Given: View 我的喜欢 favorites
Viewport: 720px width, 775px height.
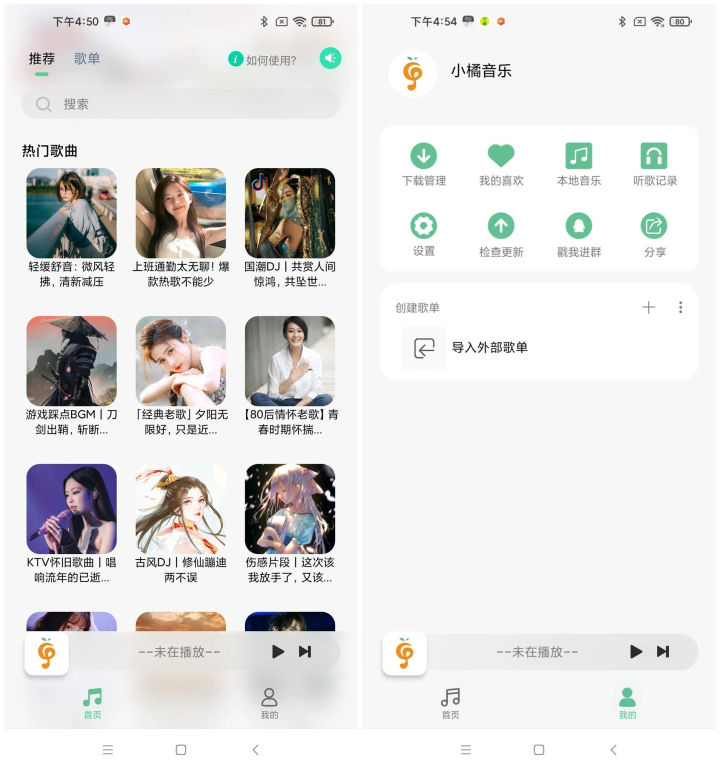Looking at the screenshot, I should pyautogui.click(x=501, y=165).
